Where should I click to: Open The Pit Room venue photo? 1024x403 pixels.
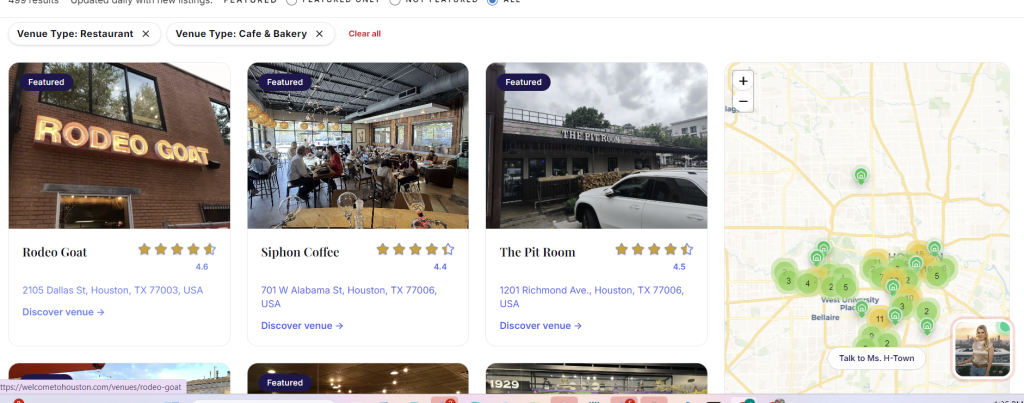click(x=596, y=146)
